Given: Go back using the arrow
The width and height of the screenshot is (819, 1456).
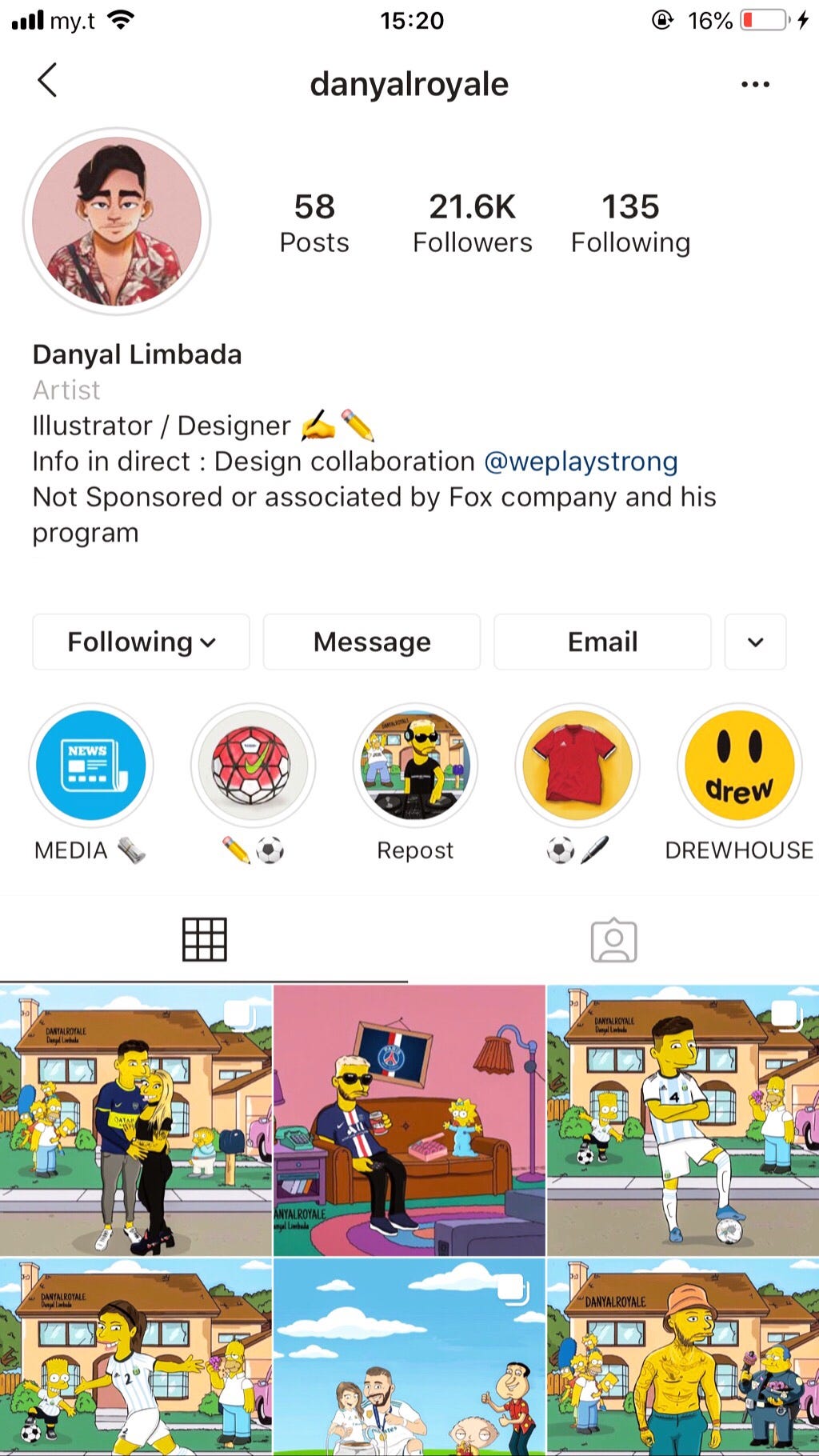Looking at the screenshot, I should pos(47,81).
